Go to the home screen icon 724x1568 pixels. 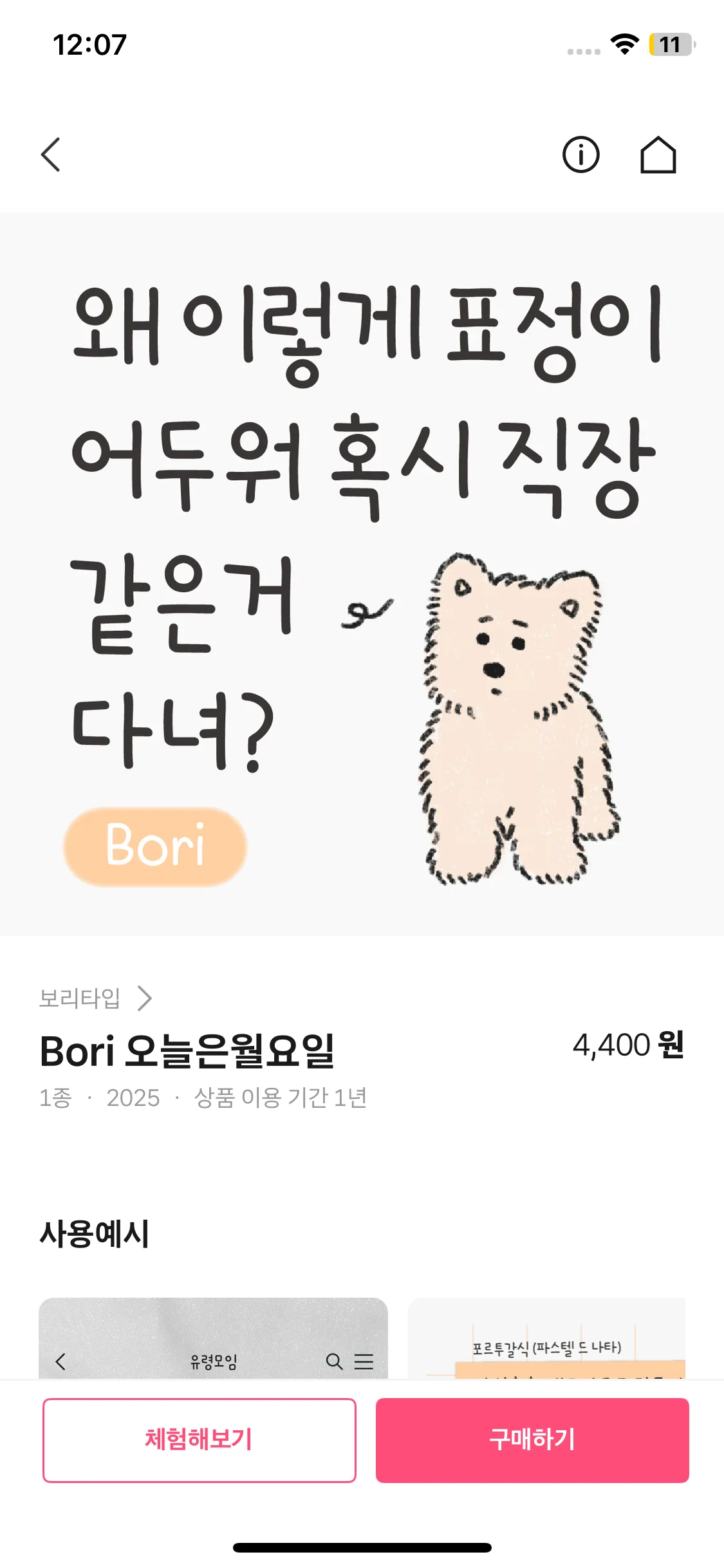(658, 154)
